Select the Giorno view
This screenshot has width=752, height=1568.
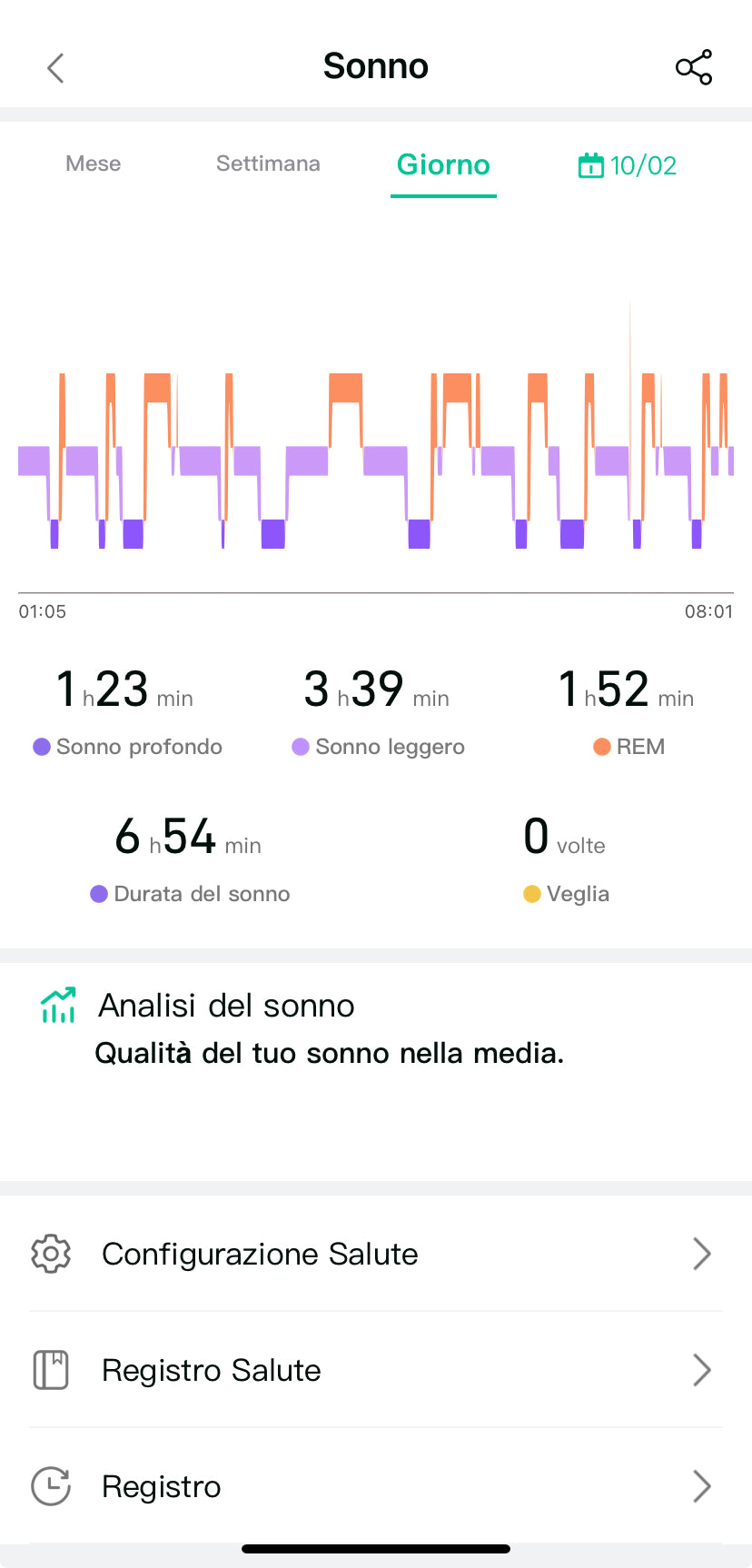[443, 164]
